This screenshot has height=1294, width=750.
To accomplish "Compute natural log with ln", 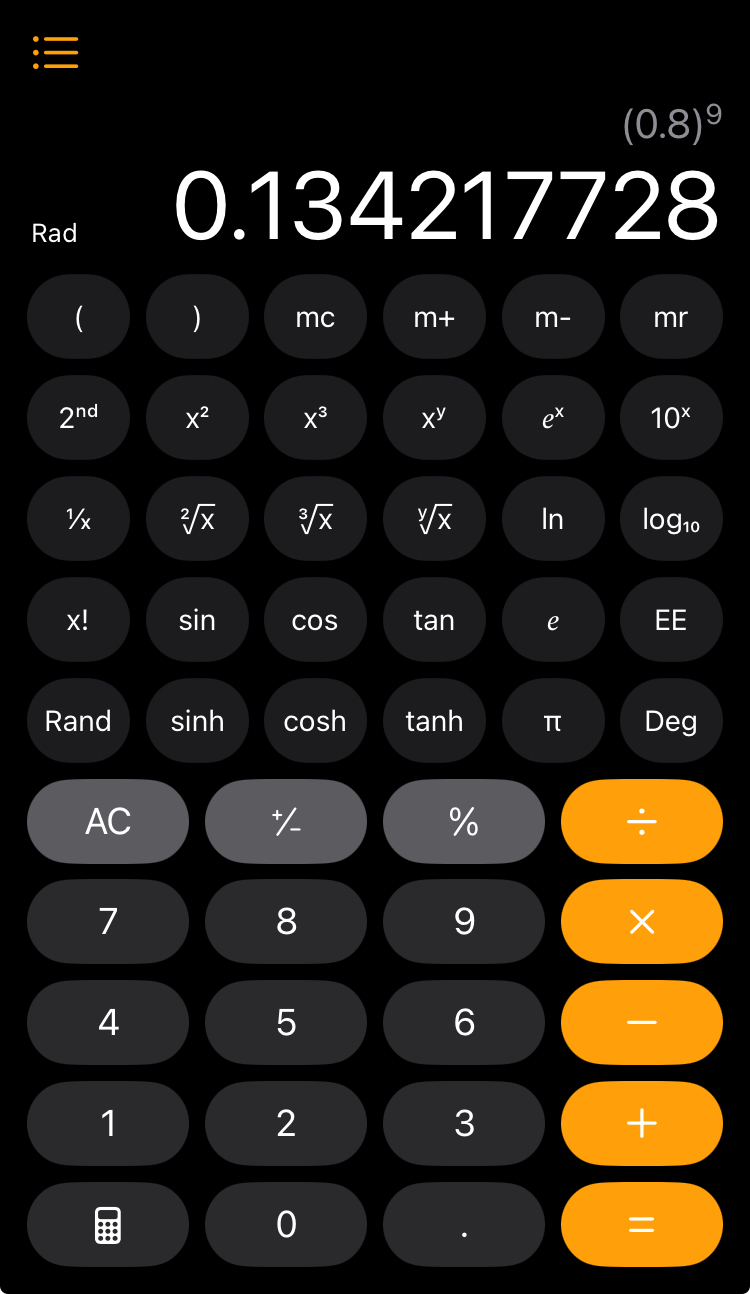I will coord(553,519).
